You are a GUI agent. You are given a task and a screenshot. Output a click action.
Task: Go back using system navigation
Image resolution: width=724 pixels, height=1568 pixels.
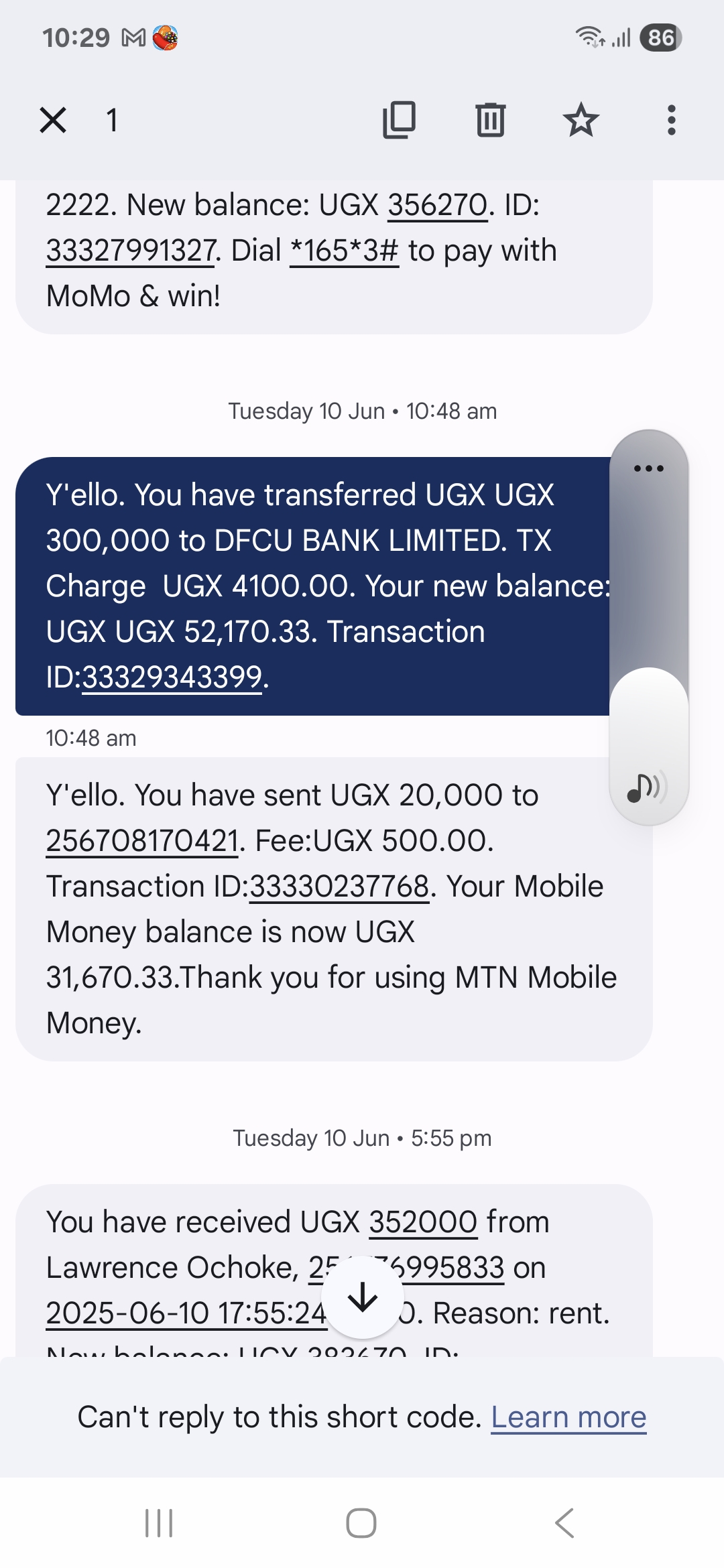coord(564,1523)
